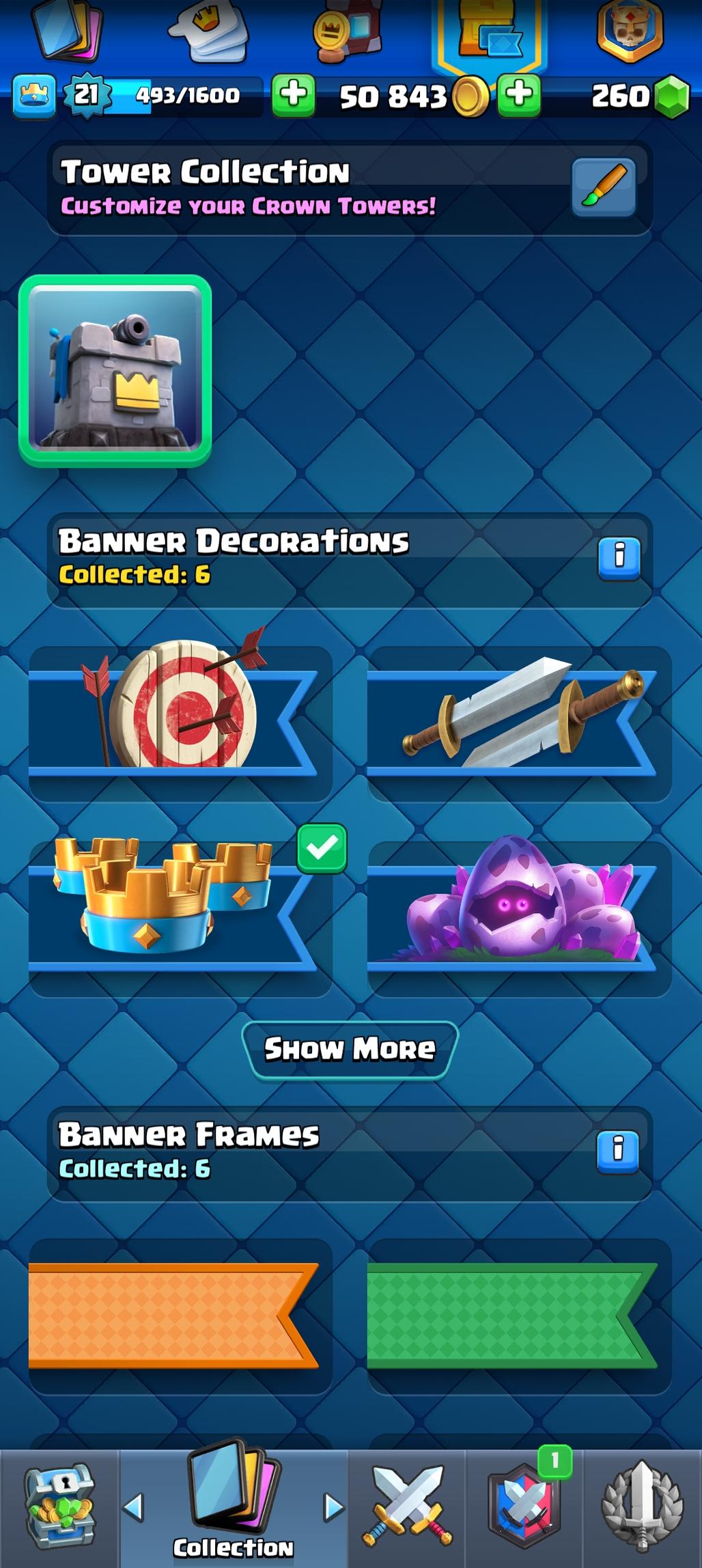Switch to the Shop chest tab
The width and height of the screenshot is (702, 1568).
[x=59, y=1507]
